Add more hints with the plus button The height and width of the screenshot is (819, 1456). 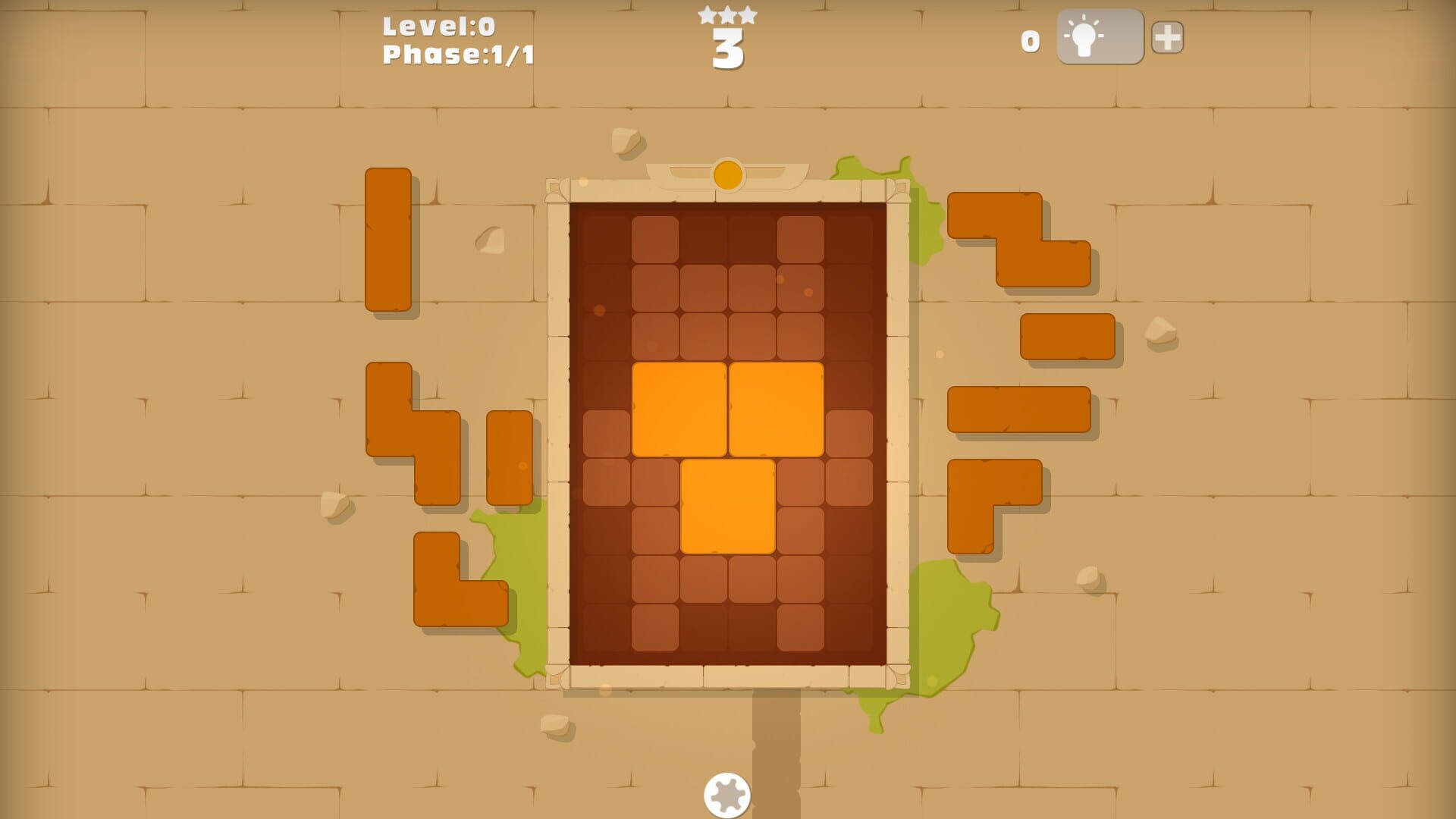1167,37
